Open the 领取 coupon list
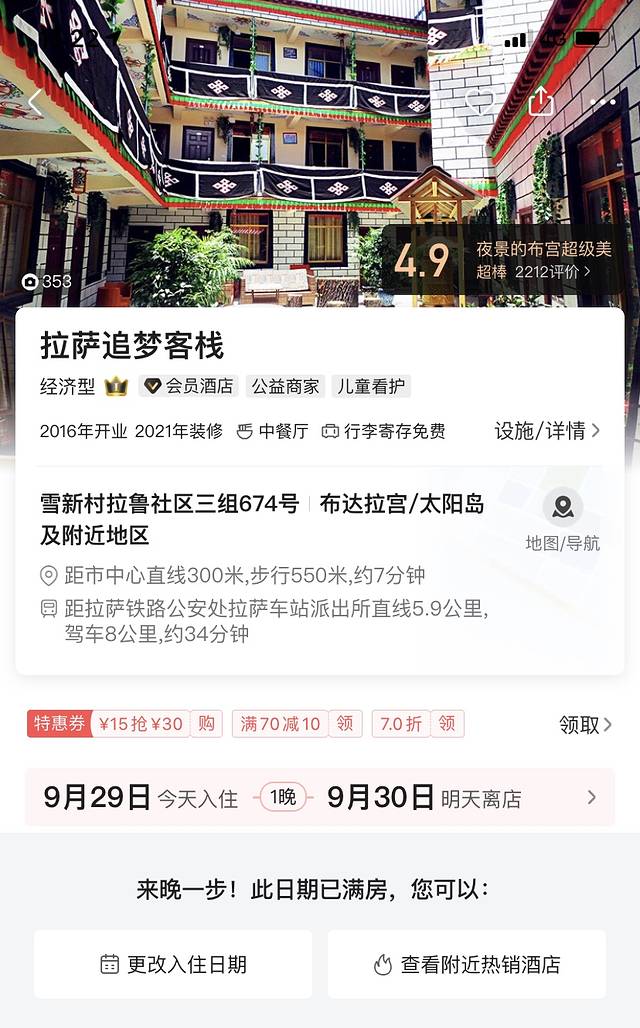This screenshot has height=1028, width=640. pyautogui.click(x=585, y=725)
